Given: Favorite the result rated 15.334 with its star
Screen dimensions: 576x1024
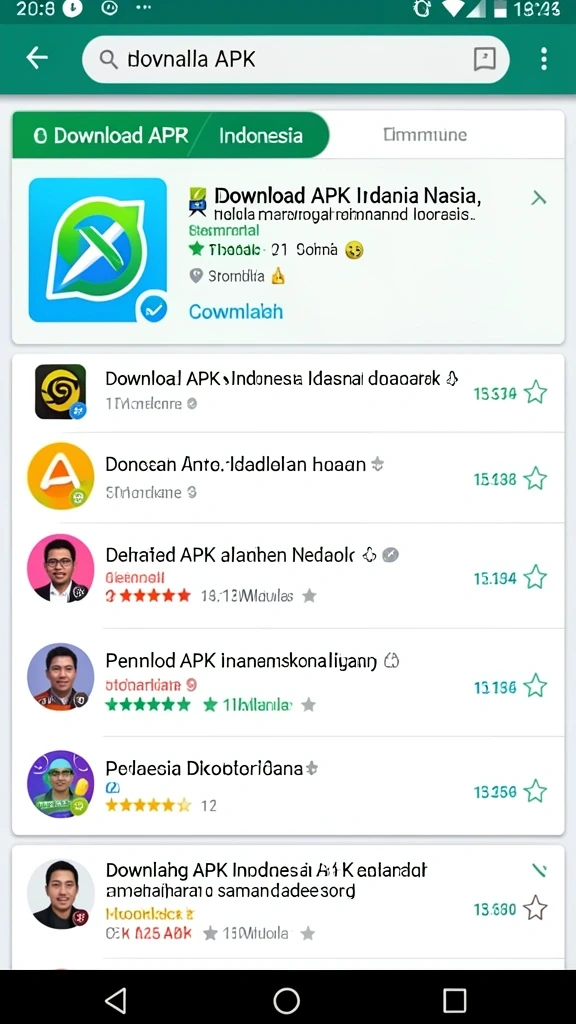Looking at the screenshot, I should tap(536, 393).
